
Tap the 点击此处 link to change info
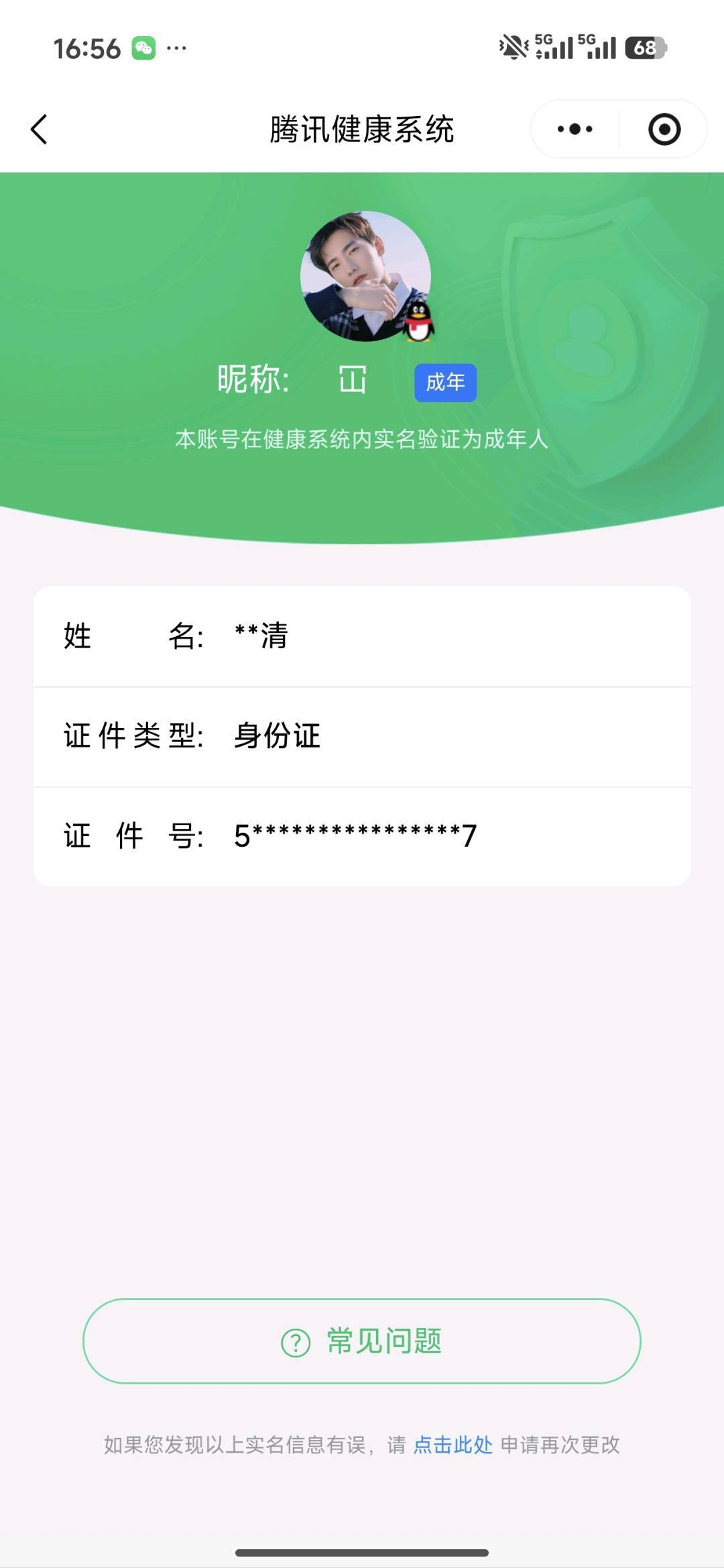453,1445
